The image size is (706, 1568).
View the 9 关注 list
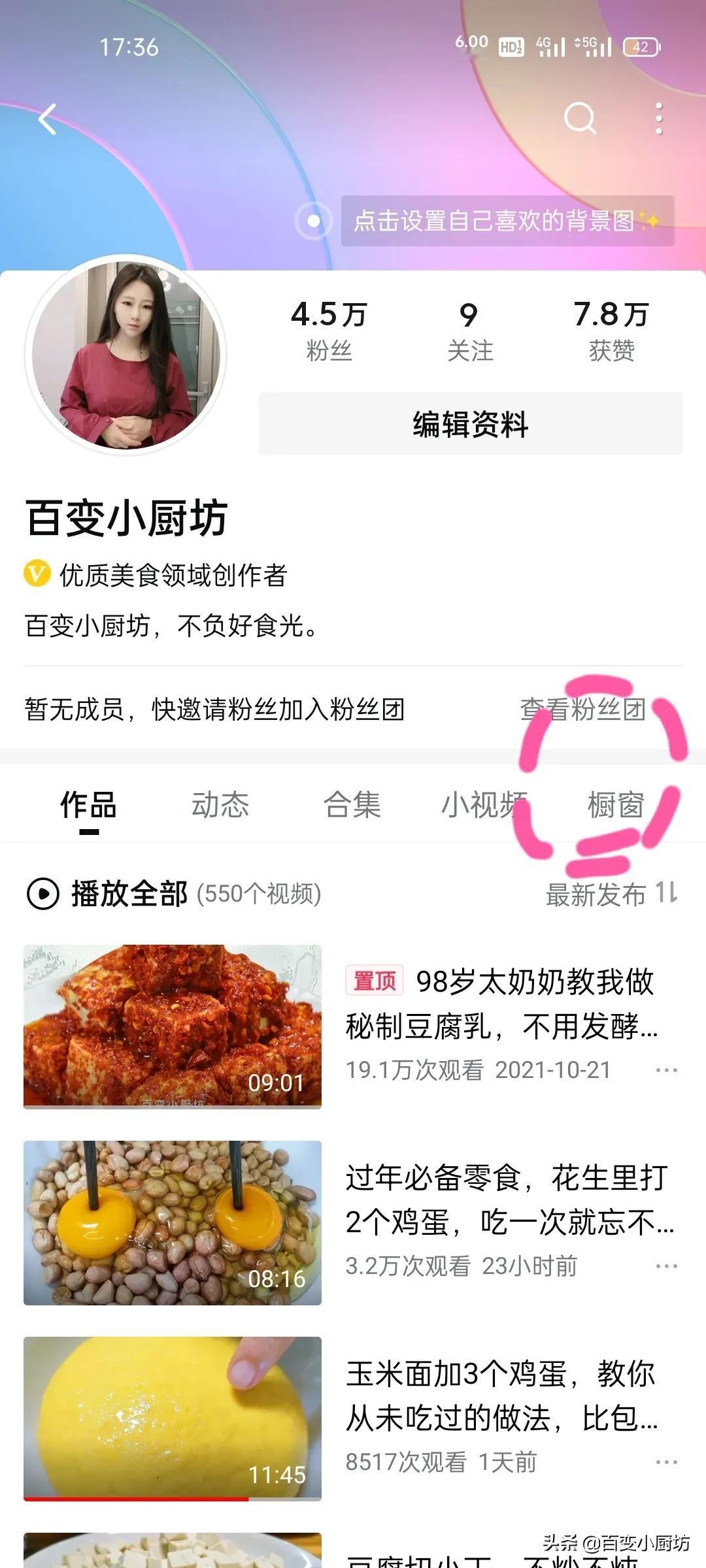469,331
